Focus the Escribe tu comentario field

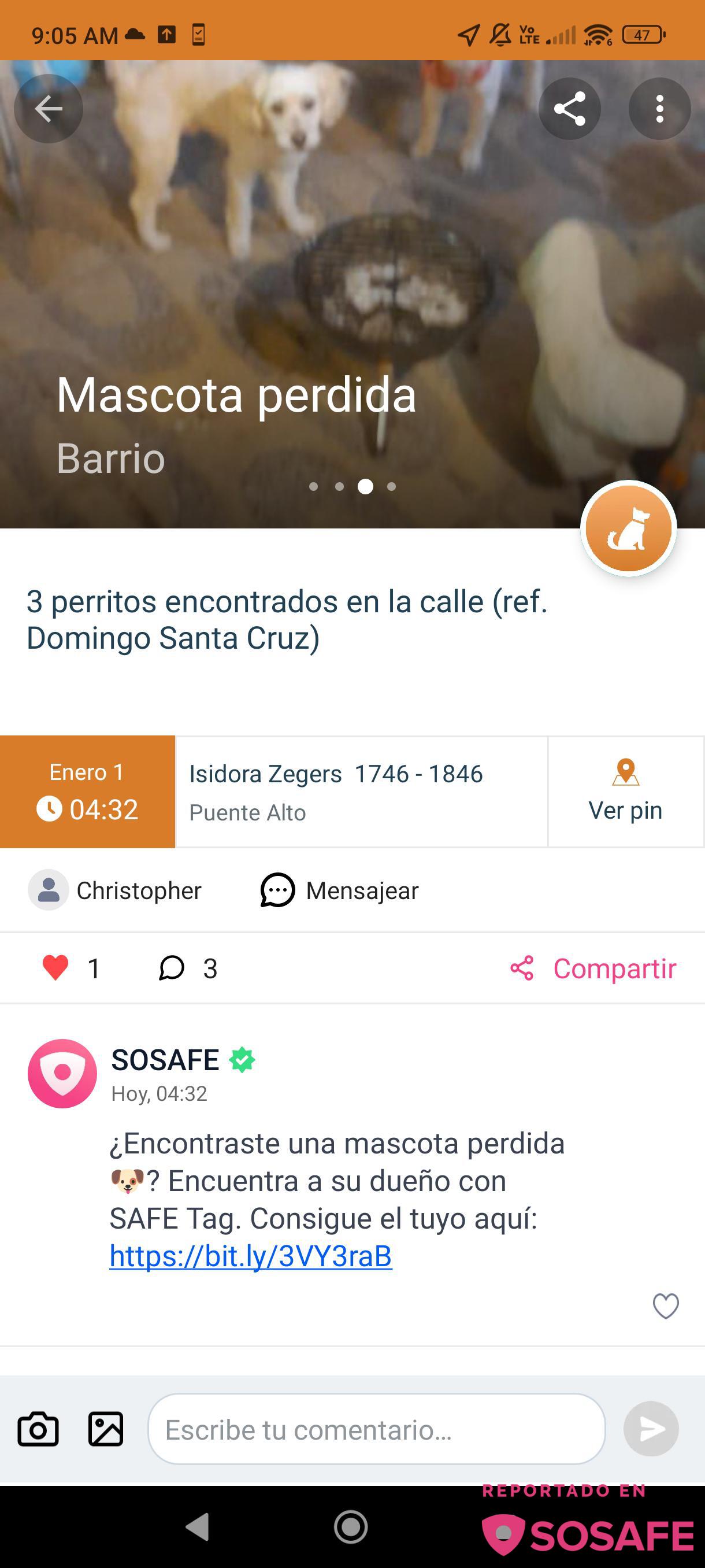tap(376, 1429)
